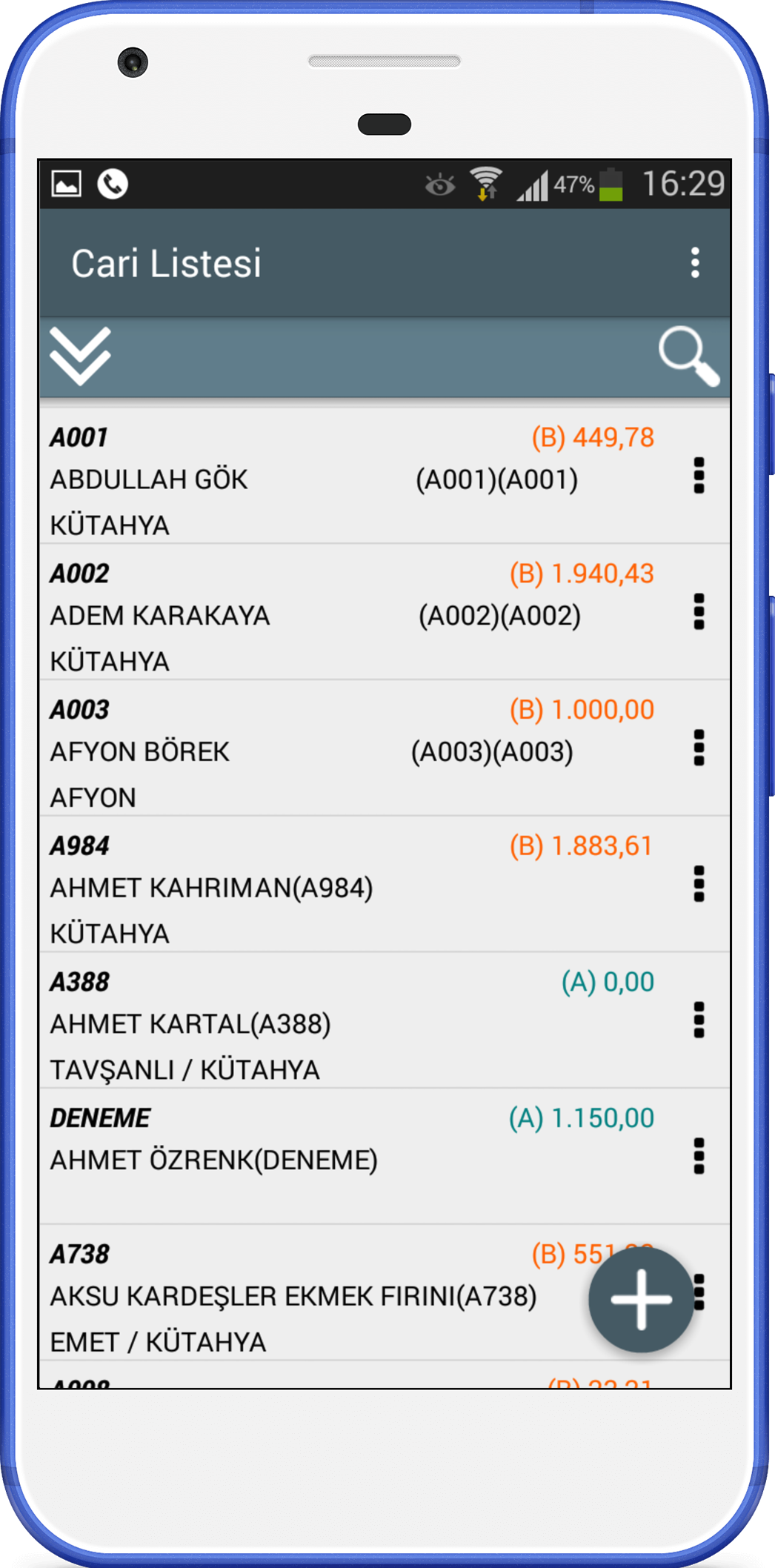775x1568 pixels.
Task: View AHMET KAHRIMAN account details
Action: [x=385, y=885]
